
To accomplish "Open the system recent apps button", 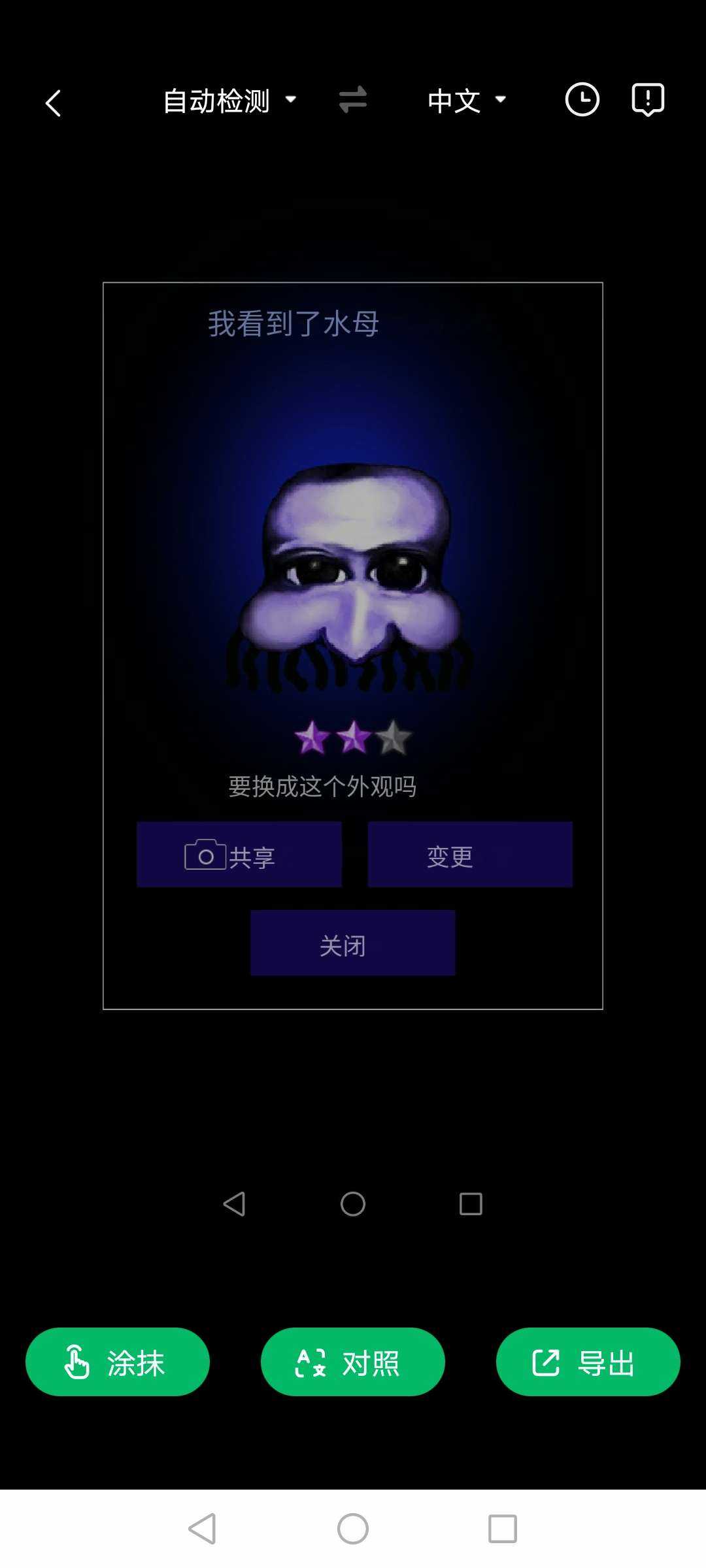I will pos(502,1529).
